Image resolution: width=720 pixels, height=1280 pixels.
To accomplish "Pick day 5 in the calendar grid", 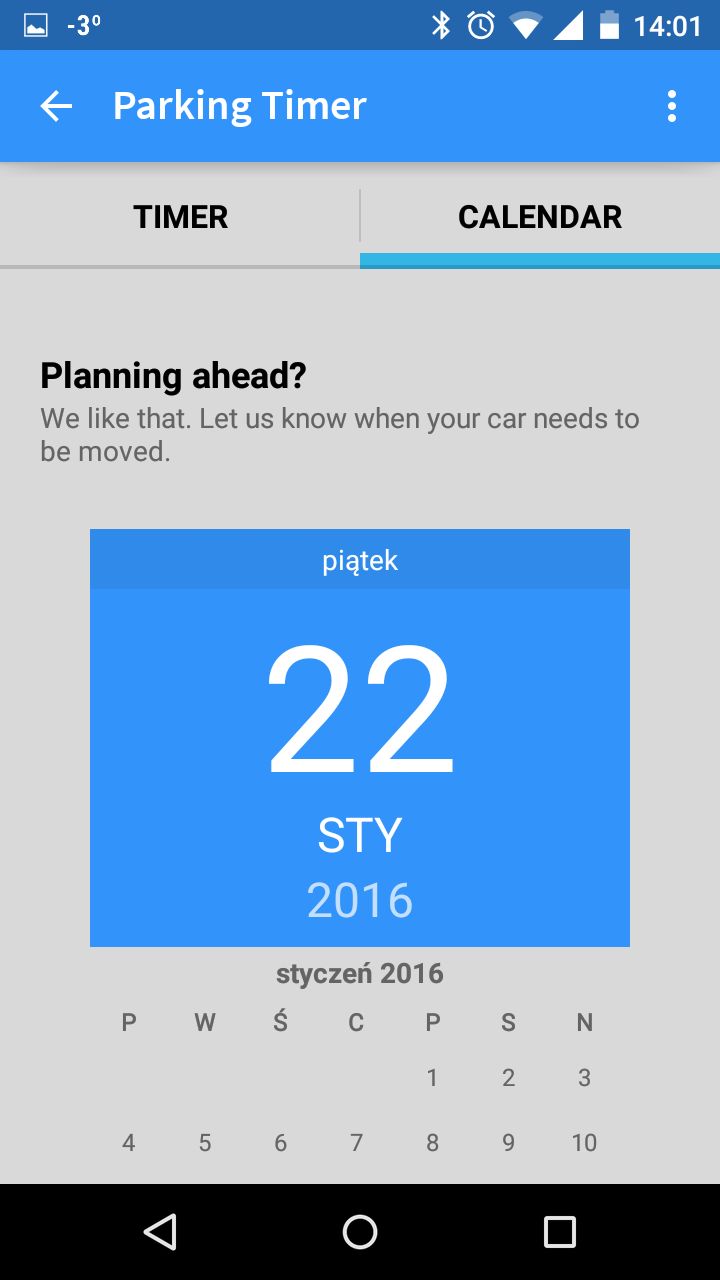I will click(205, 1143).
